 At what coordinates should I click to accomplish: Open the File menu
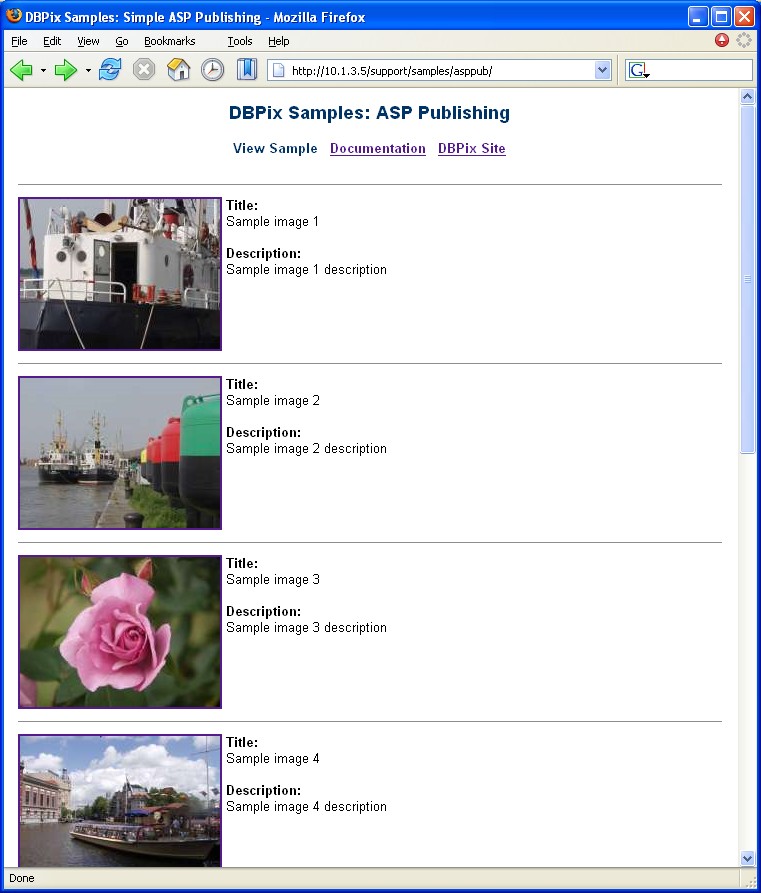pyautogui.click(x=19, y=41)
